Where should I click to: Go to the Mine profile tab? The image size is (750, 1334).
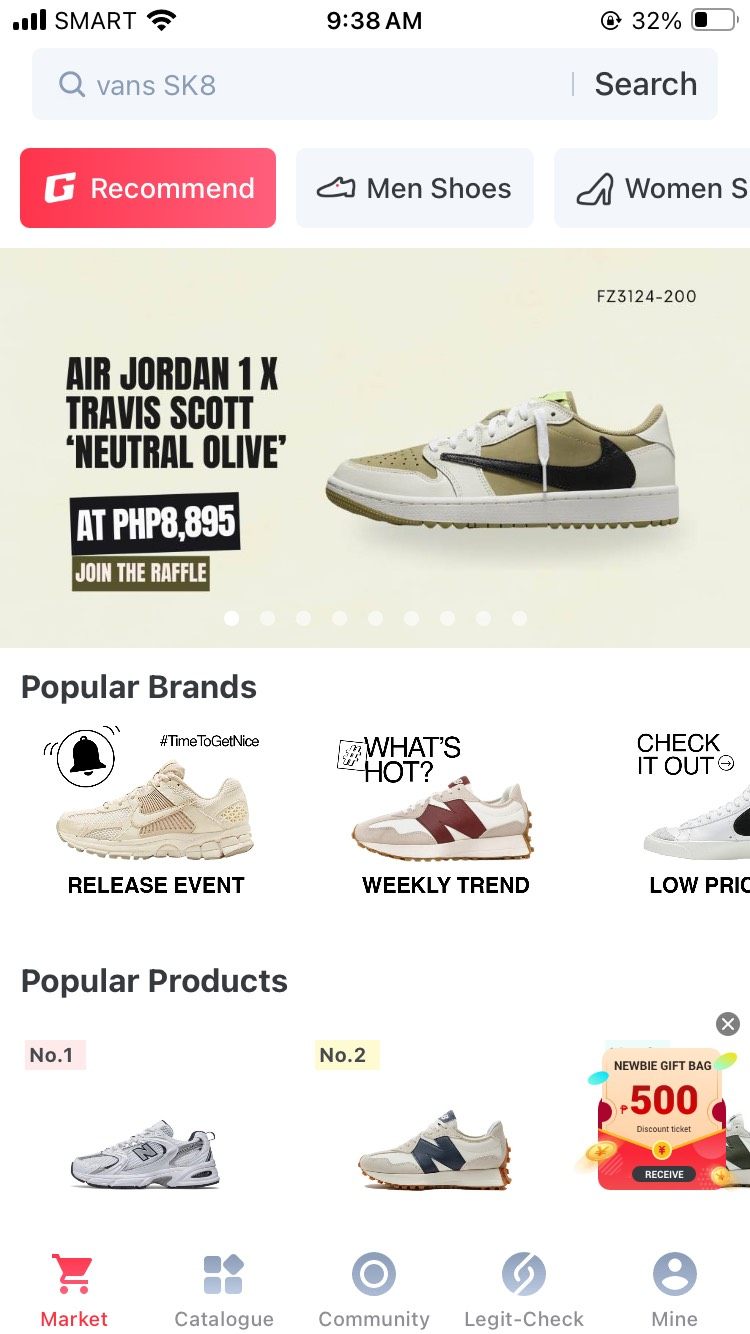point(674,1290)
